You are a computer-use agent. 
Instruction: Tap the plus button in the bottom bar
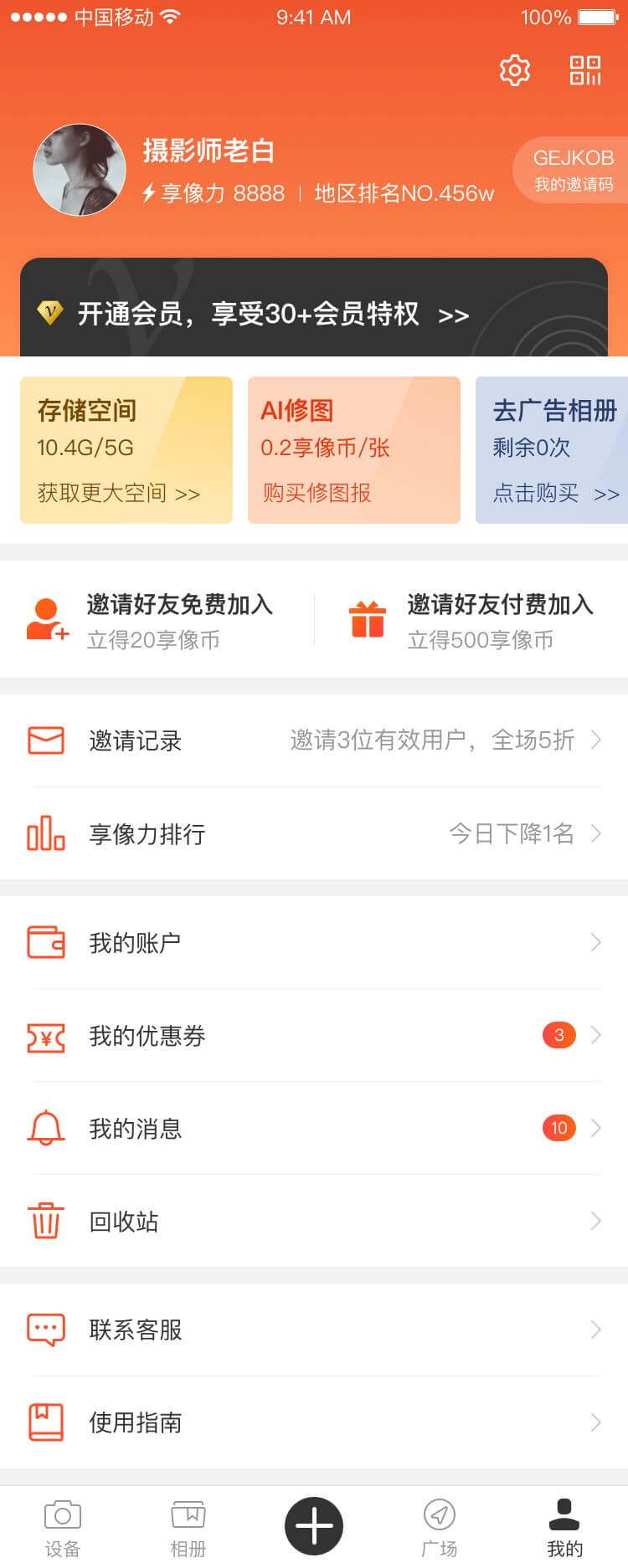pos(314,1525)
